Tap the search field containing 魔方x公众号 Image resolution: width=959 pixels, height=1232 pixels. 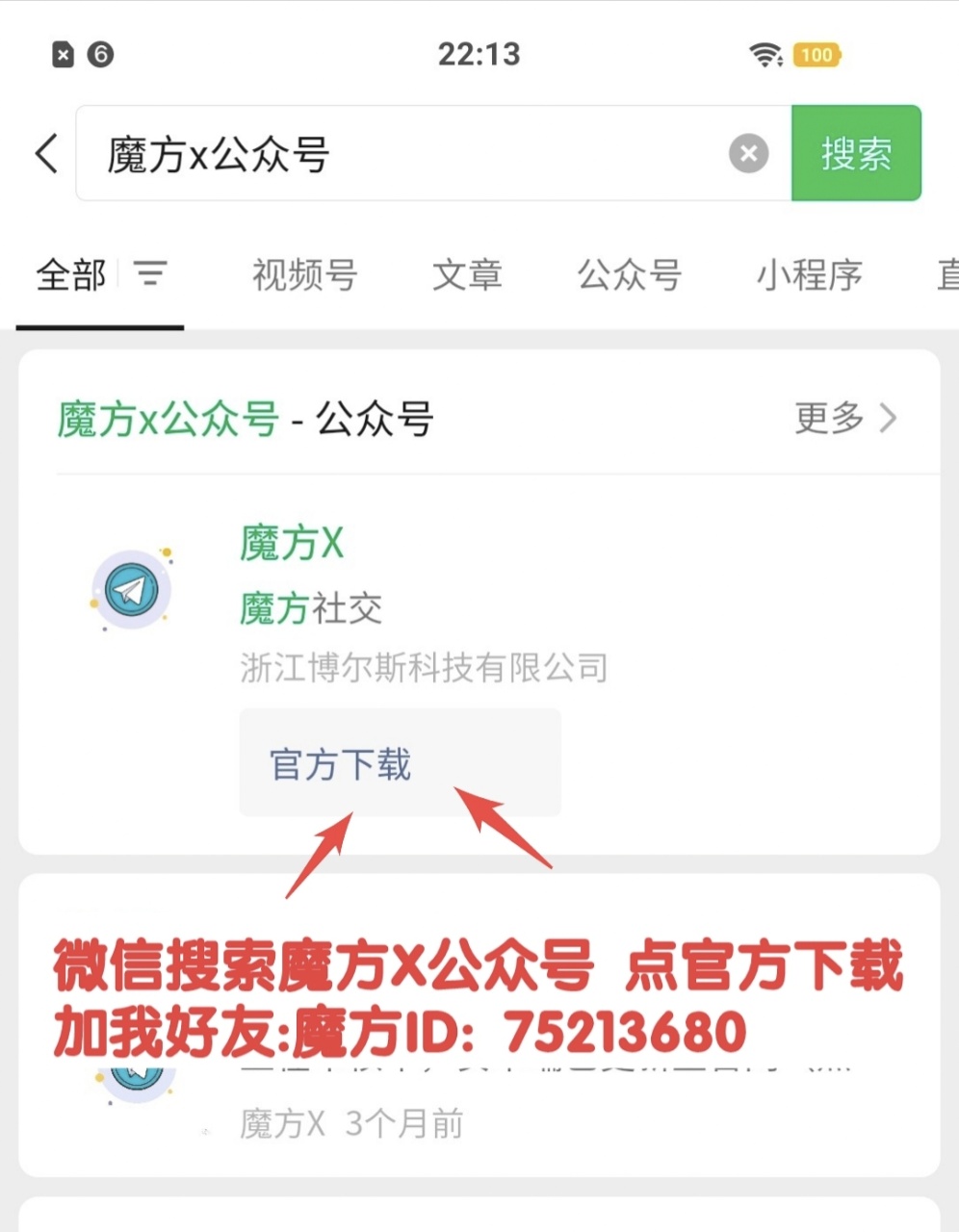(x=404, y=154)
